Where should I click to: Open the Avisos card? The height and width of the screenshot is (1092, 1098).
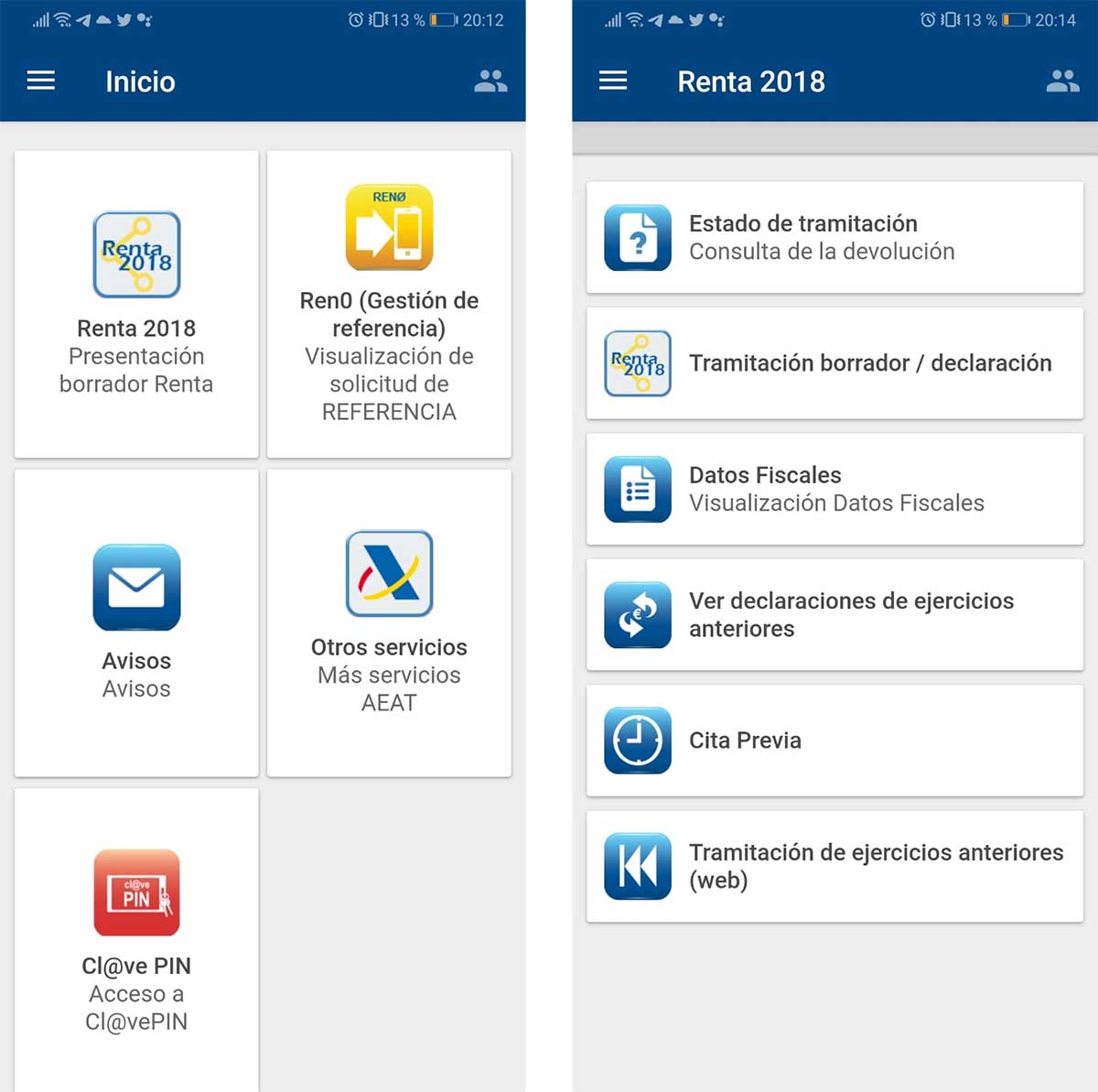tap(136, 622)
